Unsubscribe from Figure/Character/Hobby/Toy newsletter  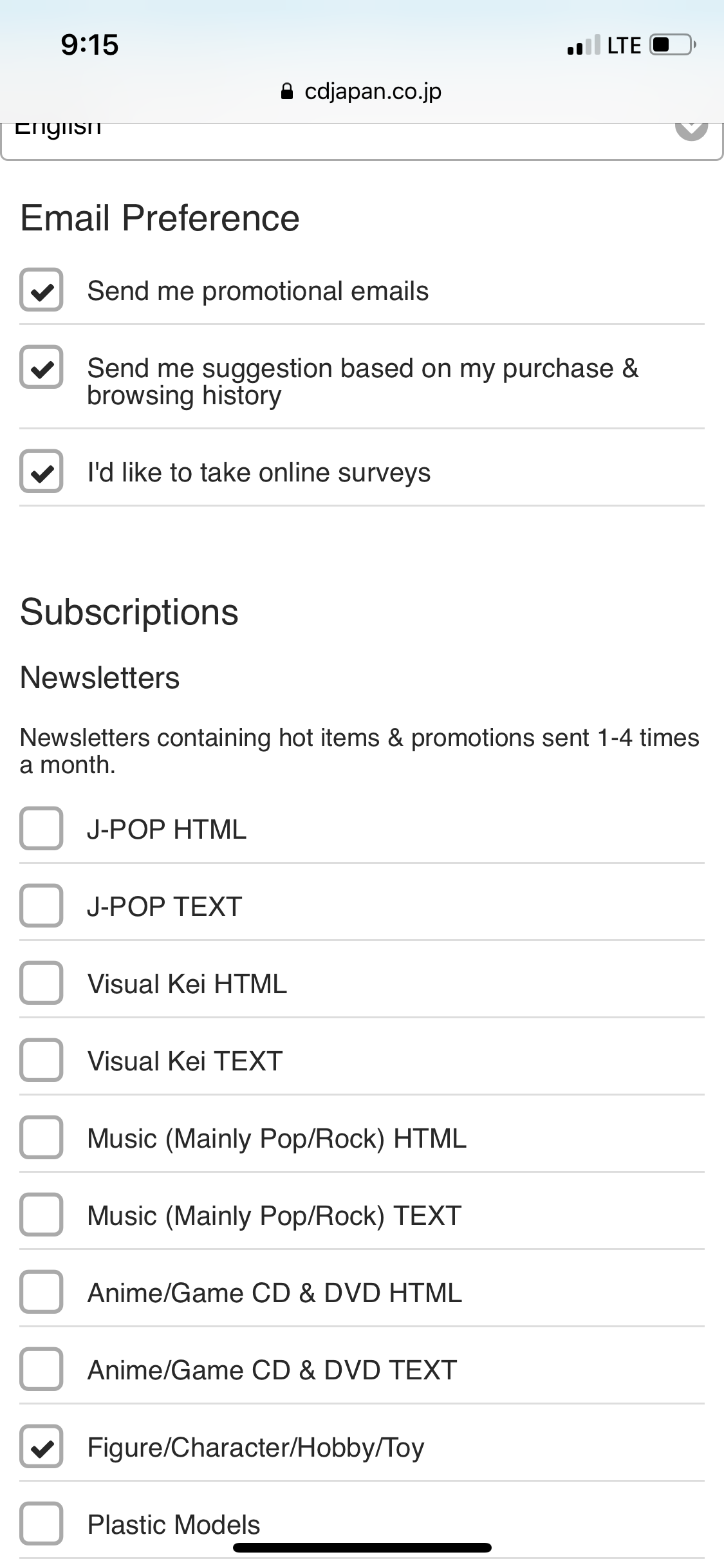coord(41,1446)
